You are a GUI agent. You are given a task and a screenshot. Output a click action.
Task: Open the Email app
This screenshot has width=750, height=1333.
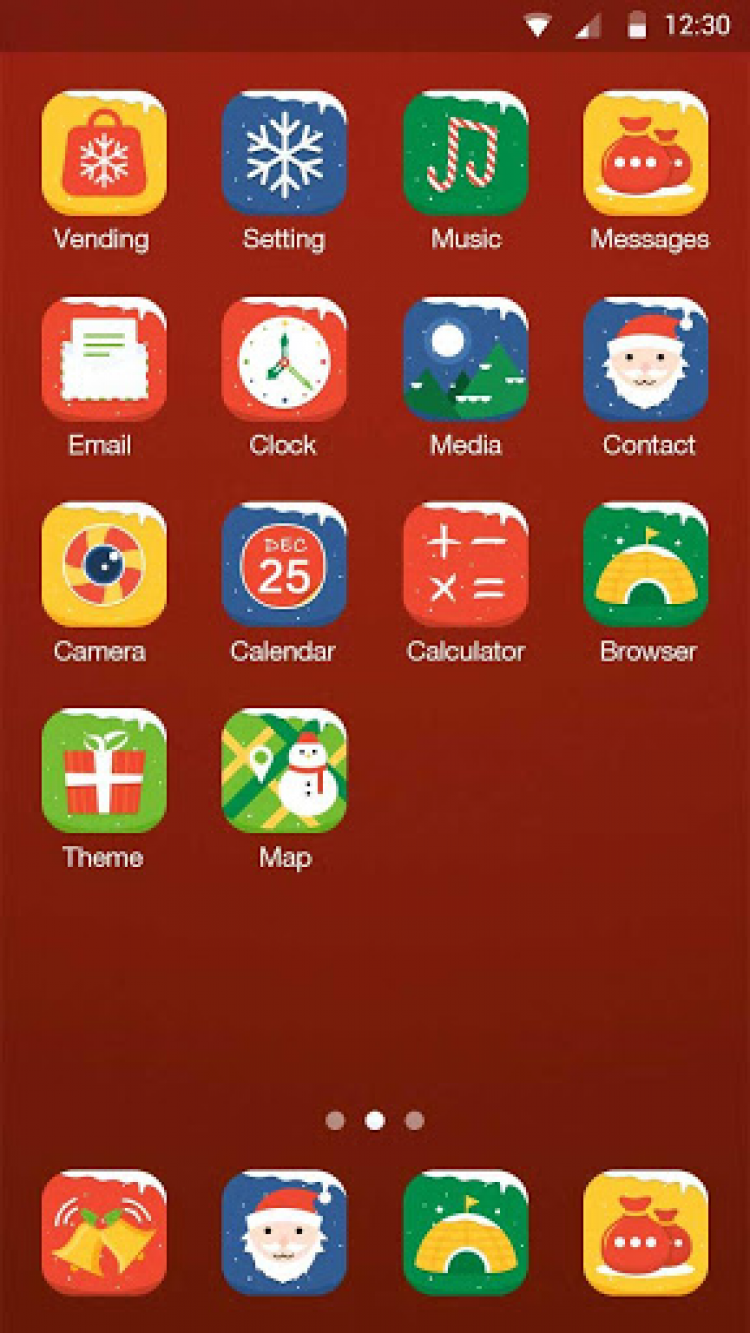click(x=103, y=360)
